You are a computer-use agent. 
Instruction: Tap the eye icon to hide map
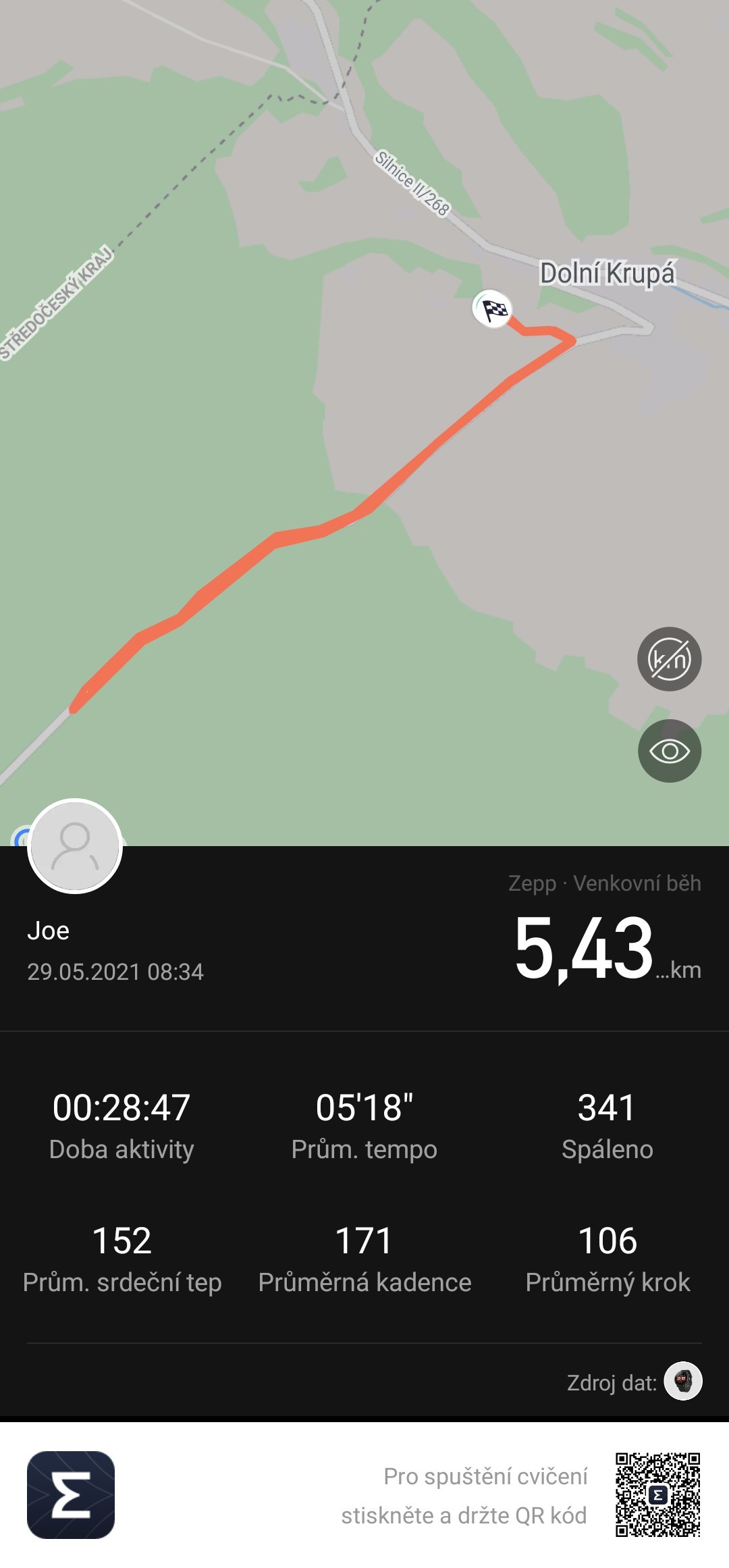tap(669, 751)
